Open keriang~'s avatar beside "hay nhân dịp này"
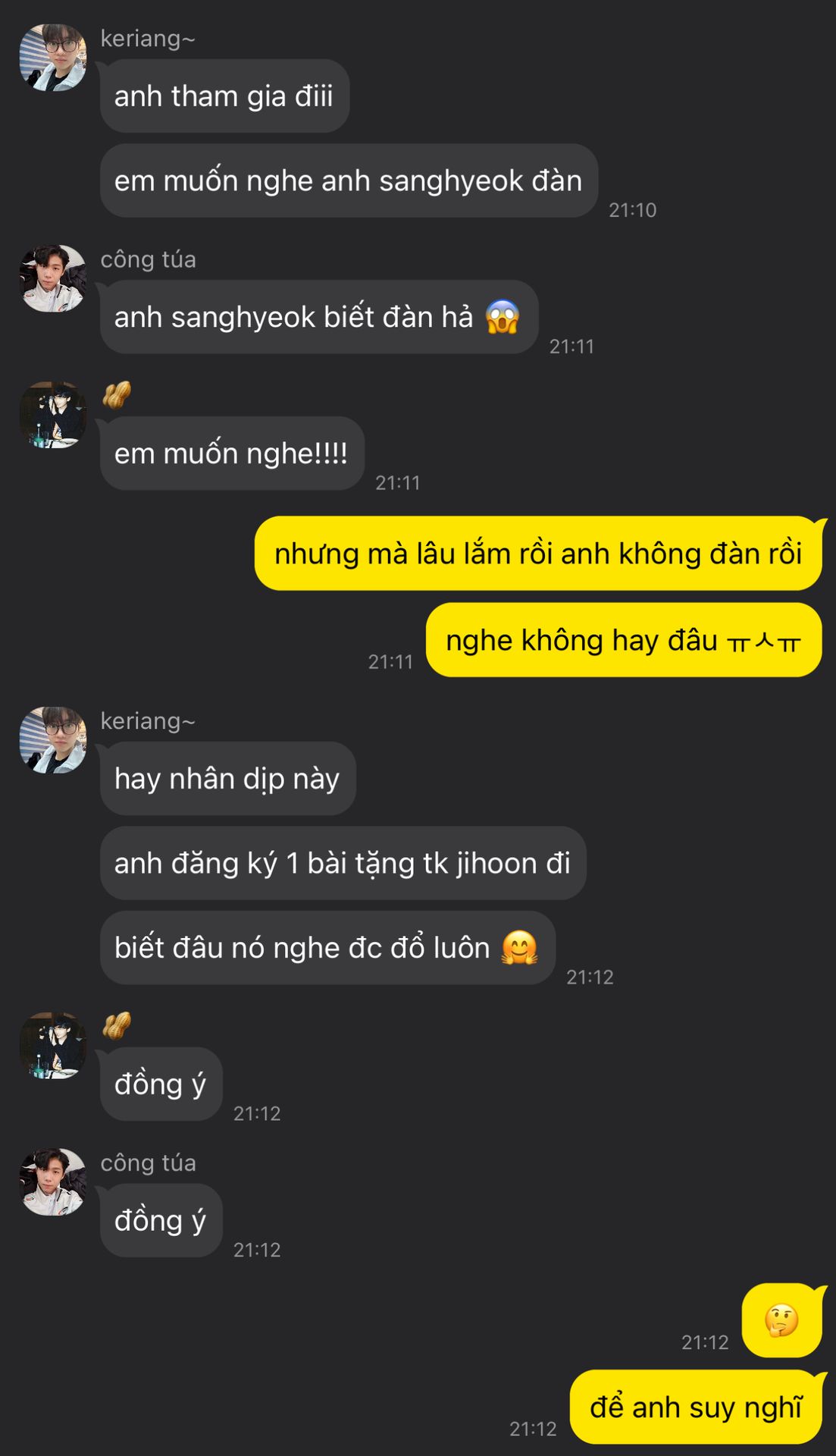The height and width of the screenshot is (1456, 836). coord(52,740)
